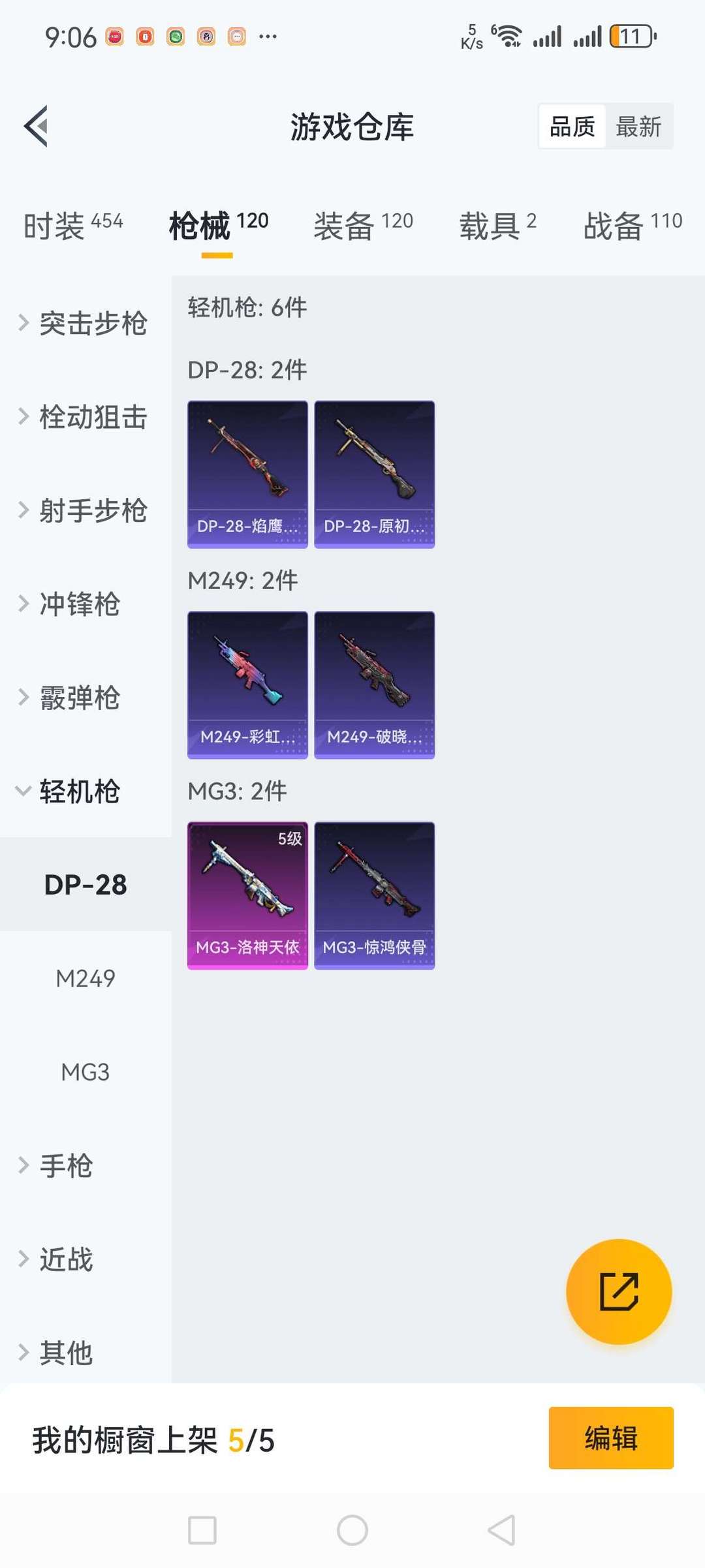Go back from the 游戏仓库 page
This screenshot has width=705, height=1568.
tap(37, 126)
